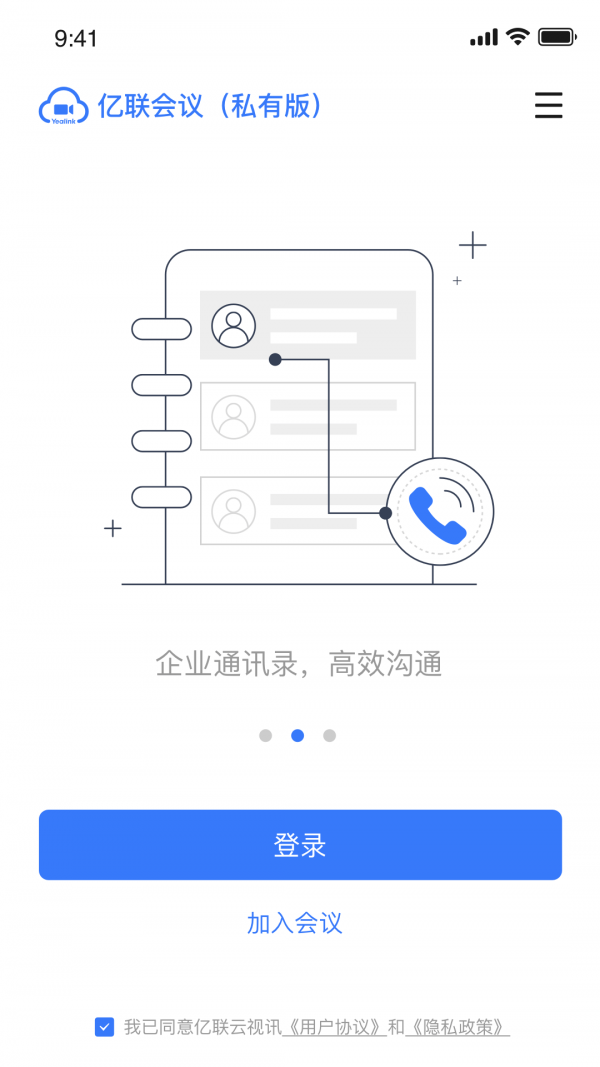
Task: Select 加入会议 to join a meeting
Action: [x=295, y=922]
